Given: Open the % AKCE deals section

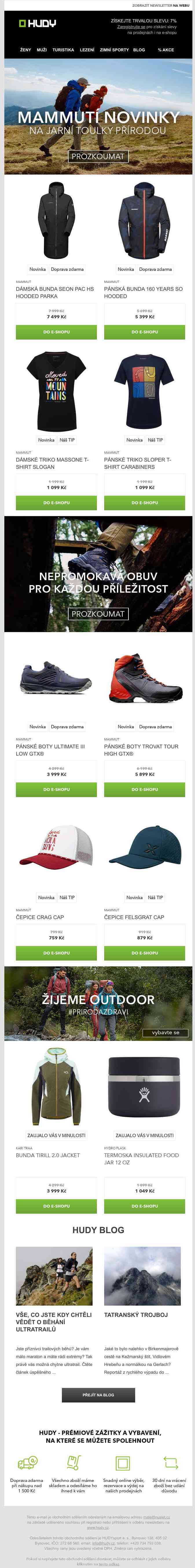Looking at the screenshot, I should tap(166, 50).
